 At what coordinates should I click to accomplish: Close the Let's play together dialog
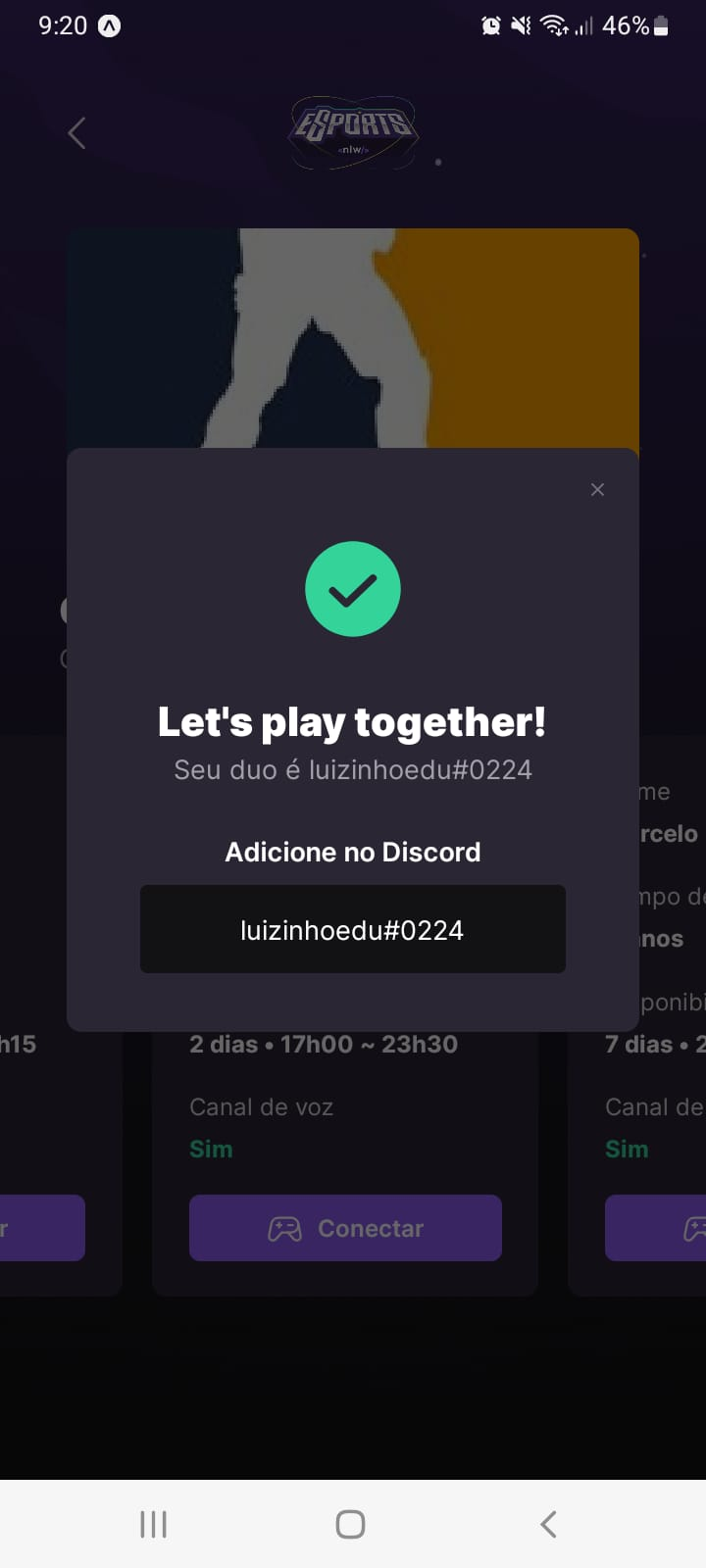597,490
